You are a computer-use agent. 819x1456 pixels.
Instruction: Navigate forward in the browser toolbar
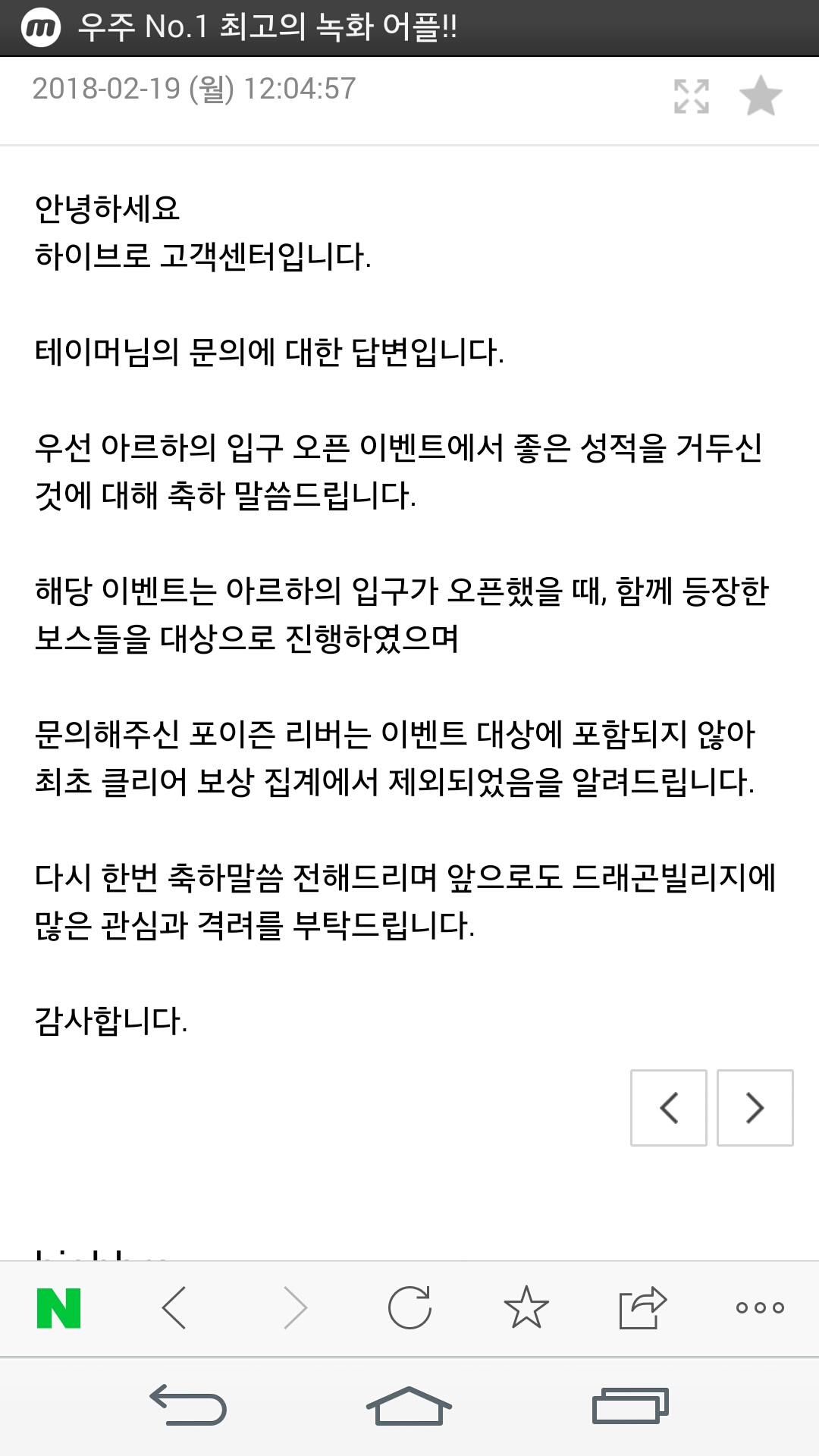coord(294,1308)
